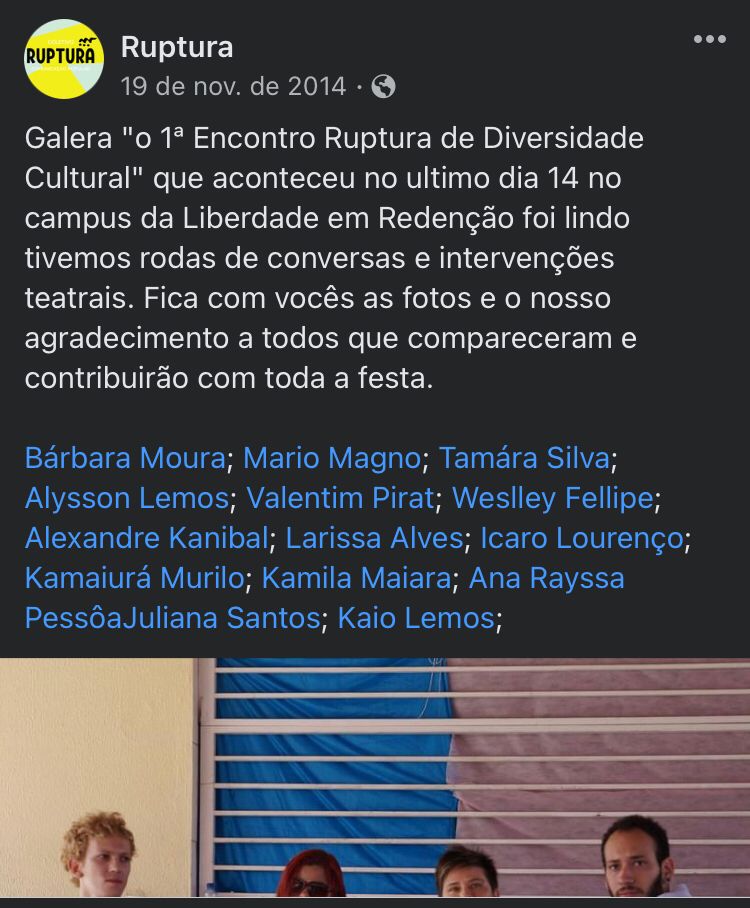The width and height of the screenshot is (750, 908).
Task: Open Kamila Maiara's profile link
Action: (x=356, y=578)
